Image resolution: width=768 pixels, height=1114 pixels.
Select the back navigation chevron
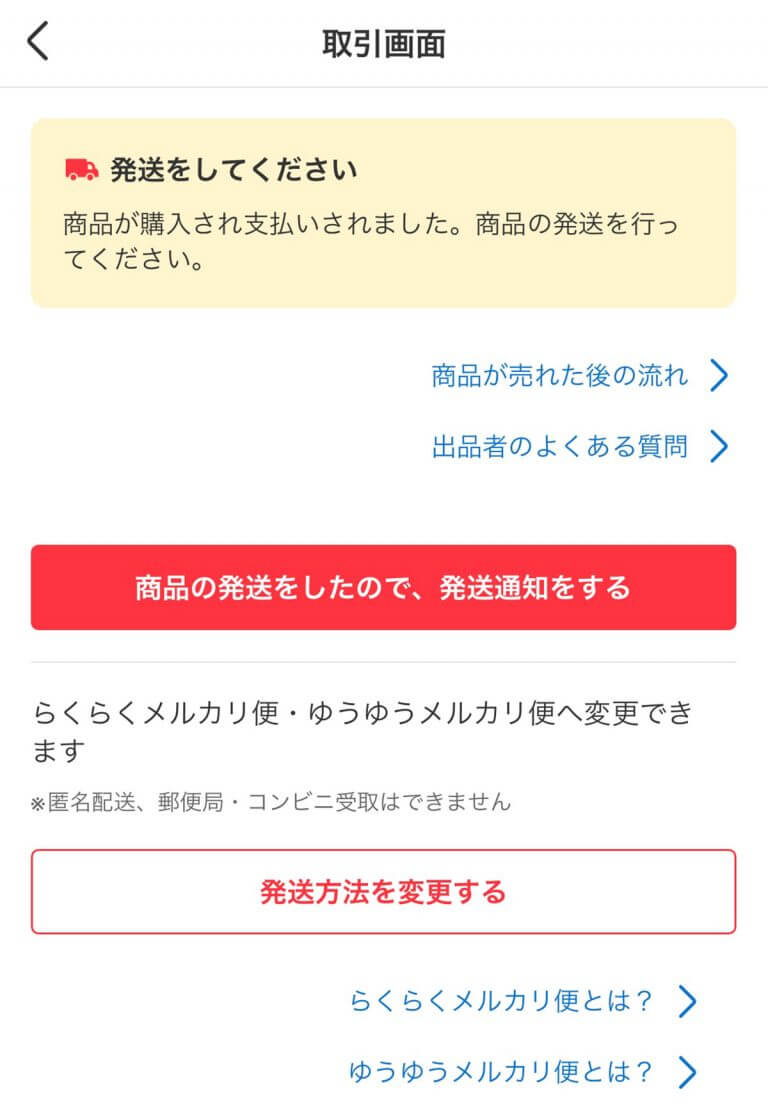pos(37,42)
